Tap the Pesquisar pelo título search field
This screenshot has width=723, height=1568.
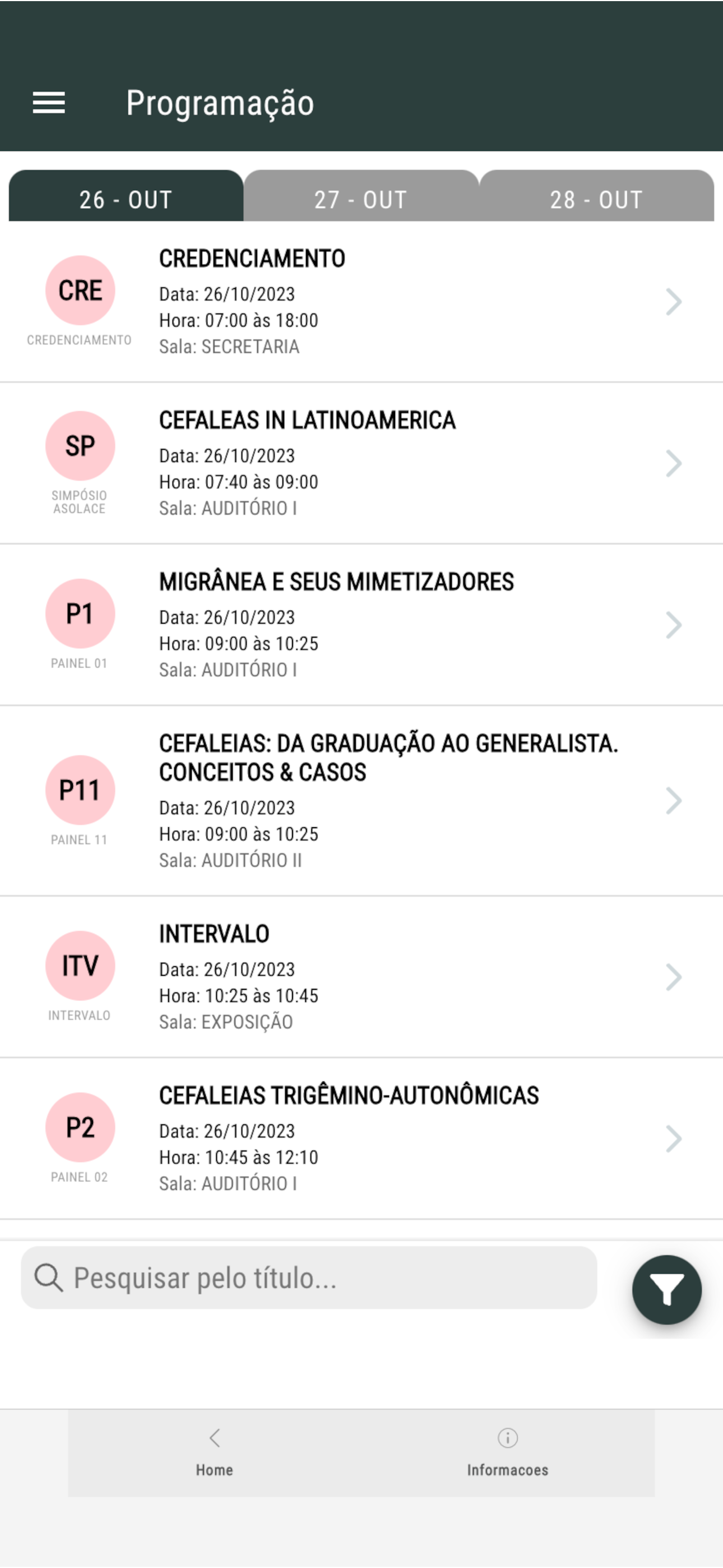[x=309, y=1278]
